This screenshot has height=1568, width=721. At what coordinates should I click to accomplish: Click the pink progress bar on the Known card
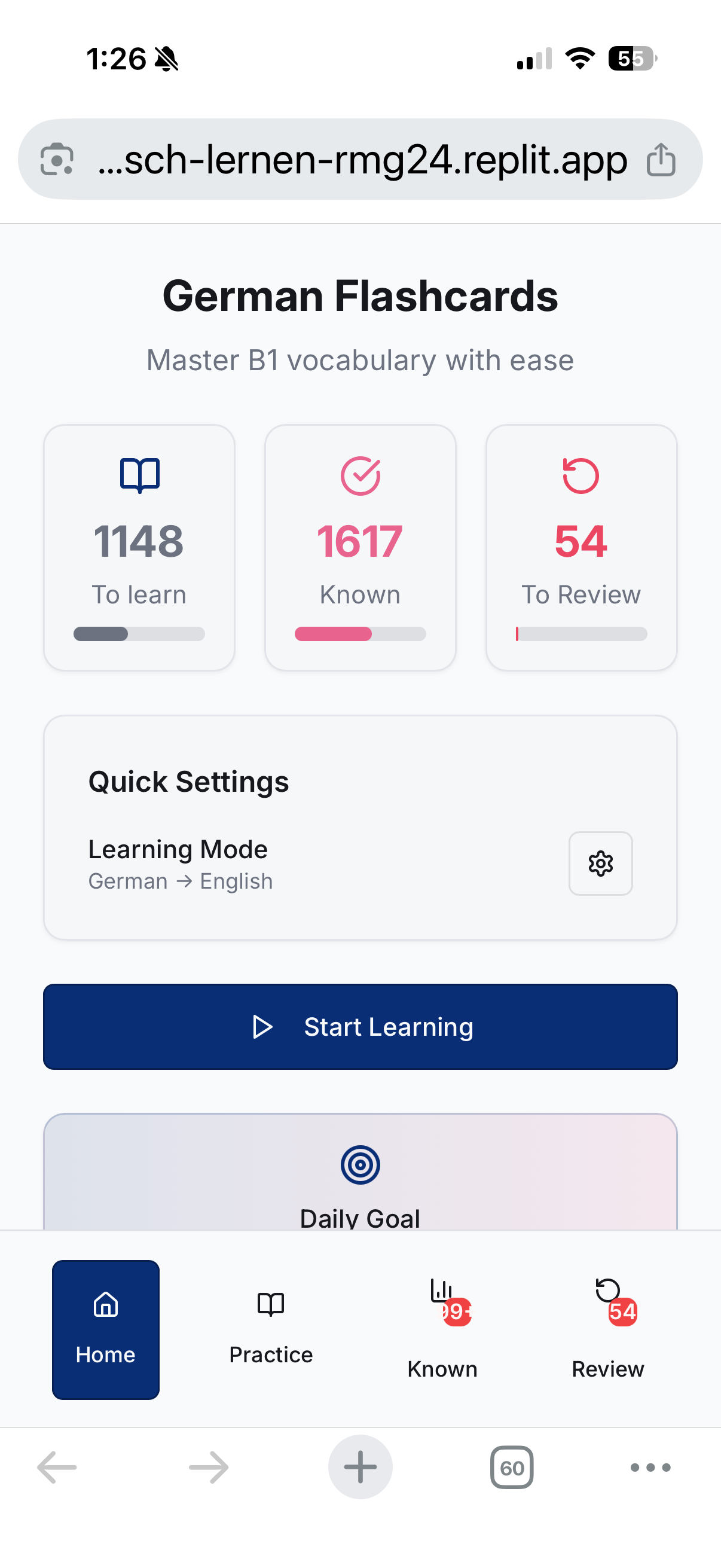[x=334, y=634]
